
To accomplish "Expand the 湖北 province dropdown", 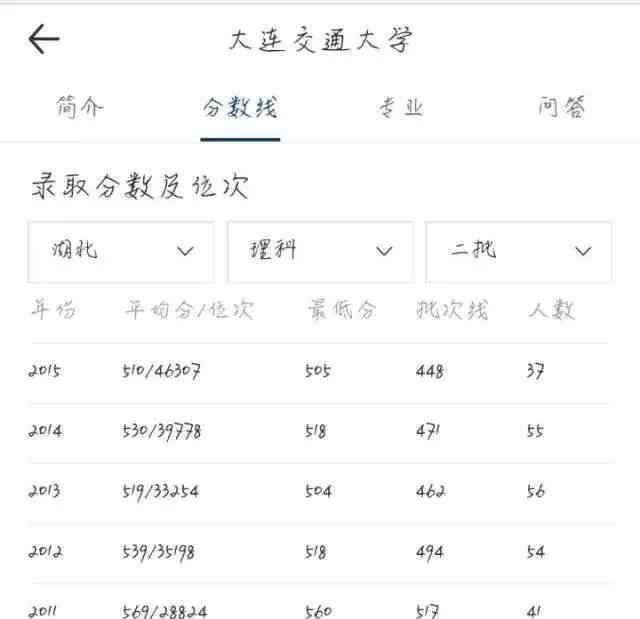I will [x=121, y=251].
